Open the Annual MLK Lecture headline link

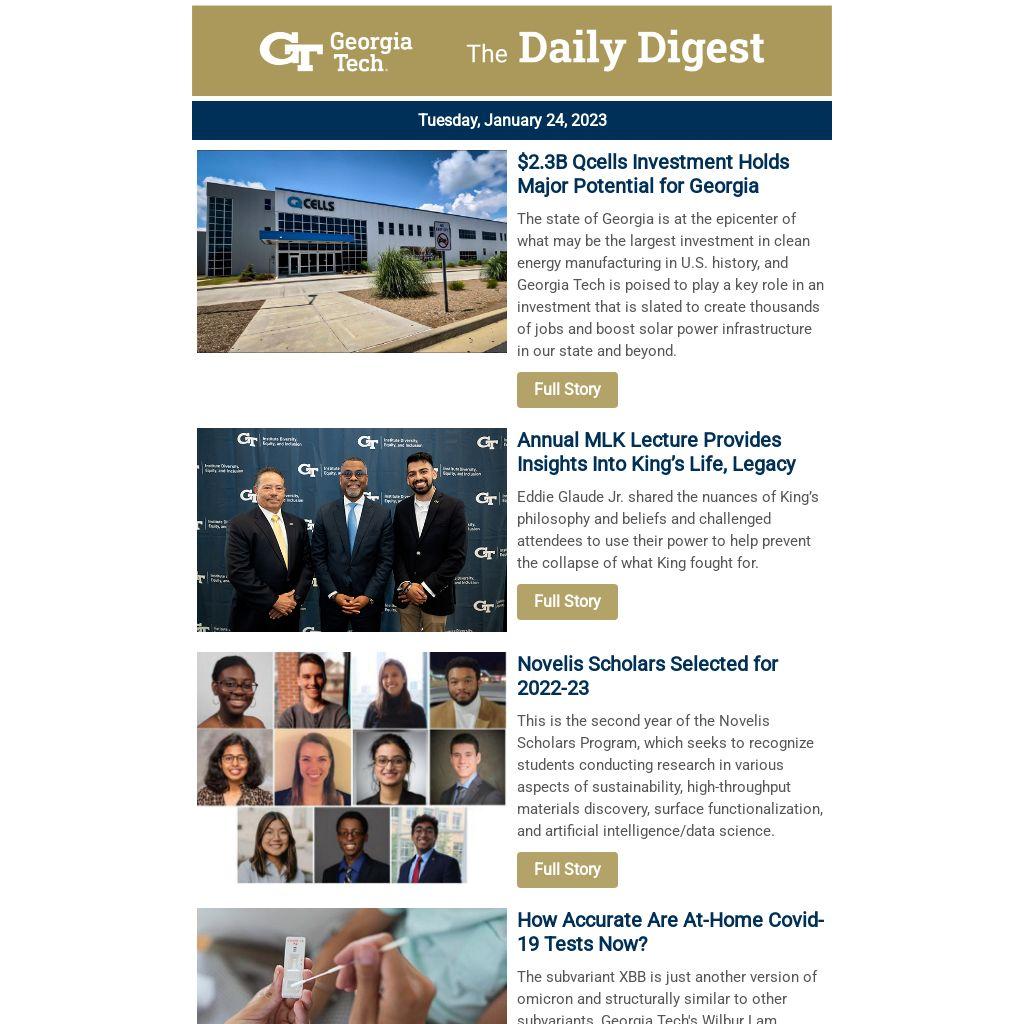(655, 452)
